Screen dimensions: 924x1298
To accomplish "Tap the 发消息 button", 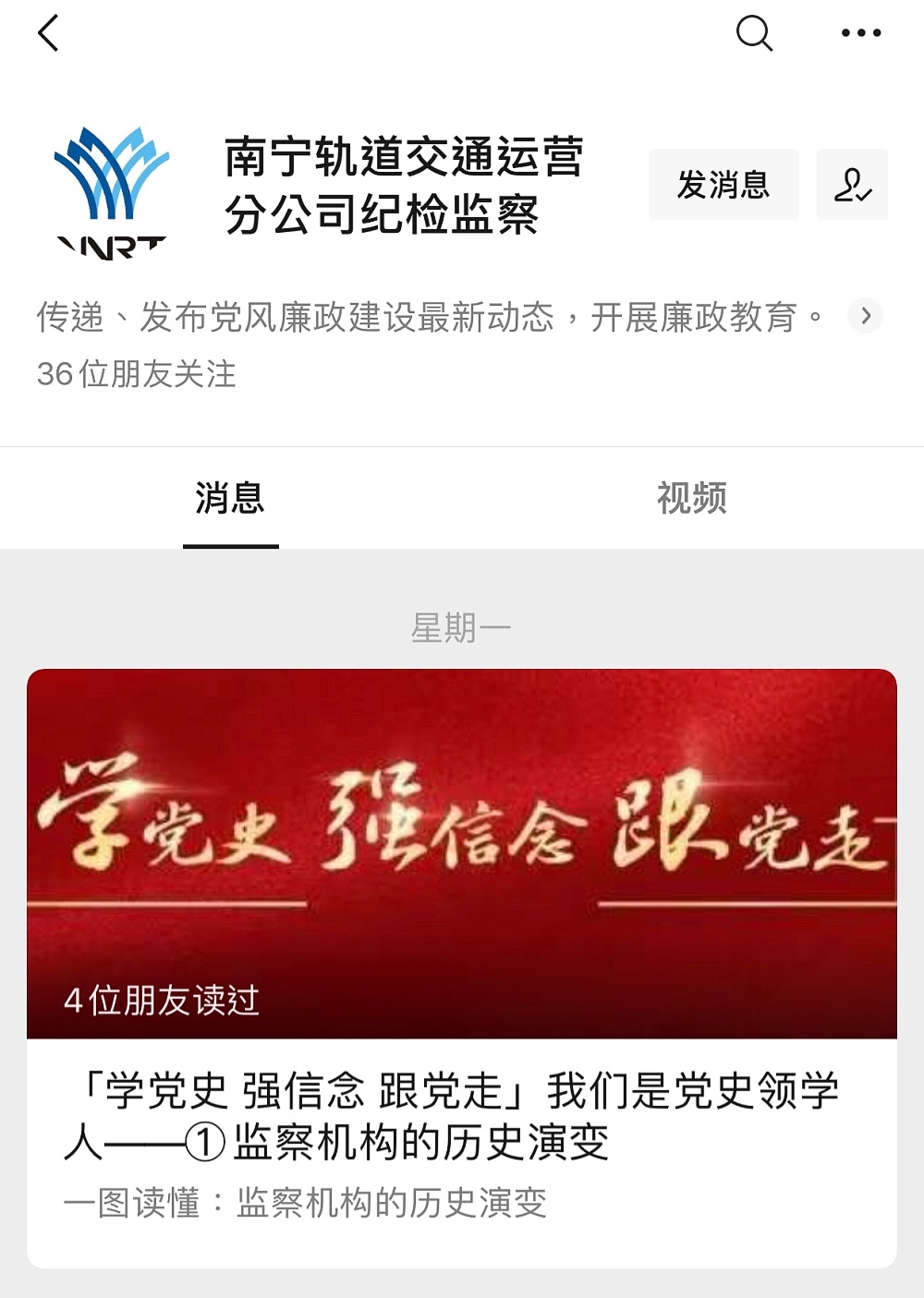I will click(723, 185).
